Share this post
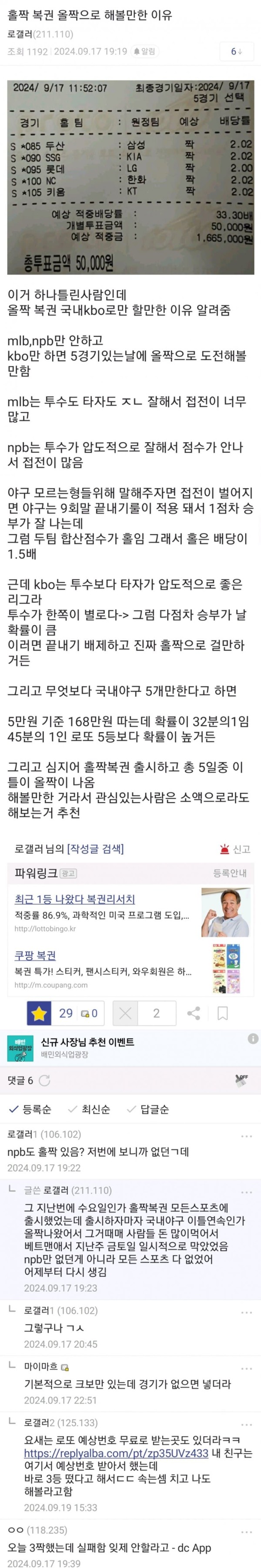The width and height of the screenshot is (261, 1568). [194, 1014]
